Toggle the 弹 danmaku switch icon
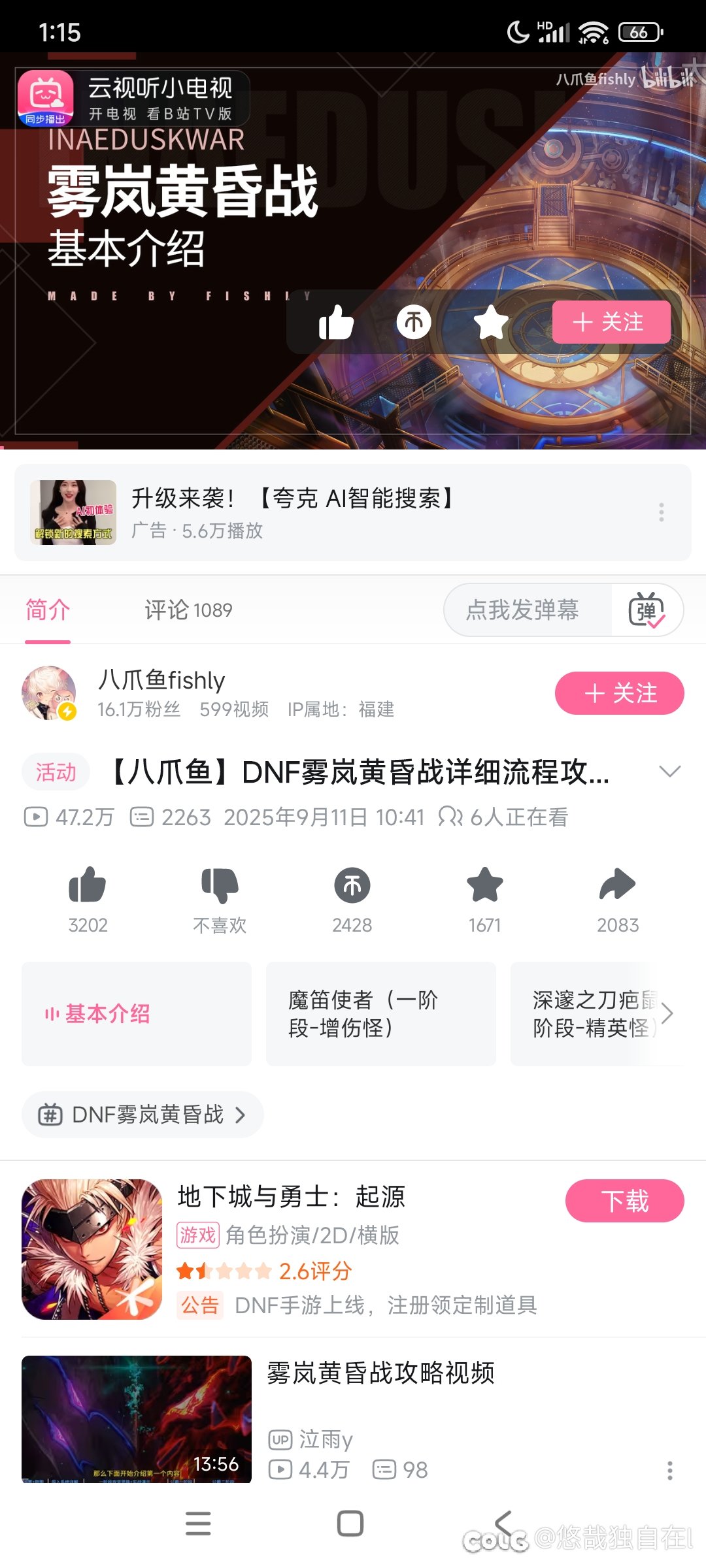Viewport: 706px width, 1568px height. (x=646, y=610)
